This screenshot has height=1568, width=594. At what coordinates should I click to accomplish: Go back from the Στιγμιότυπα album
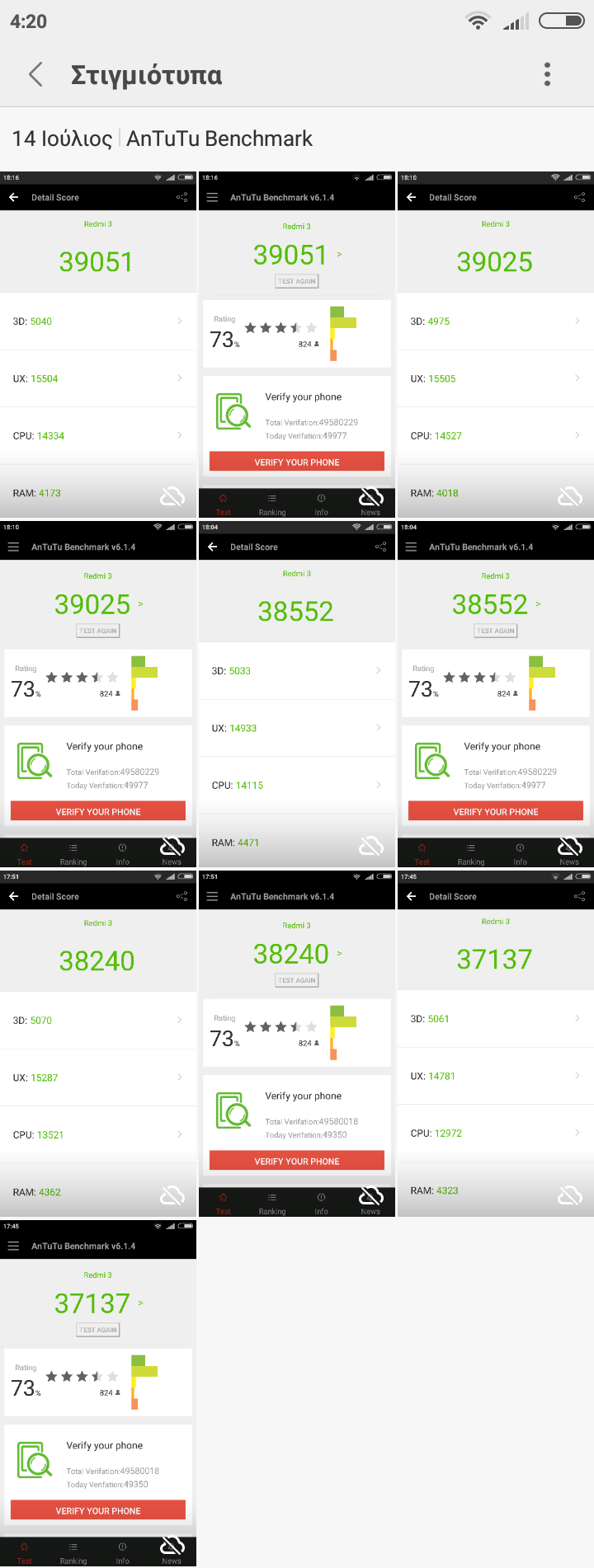[35, 74]
